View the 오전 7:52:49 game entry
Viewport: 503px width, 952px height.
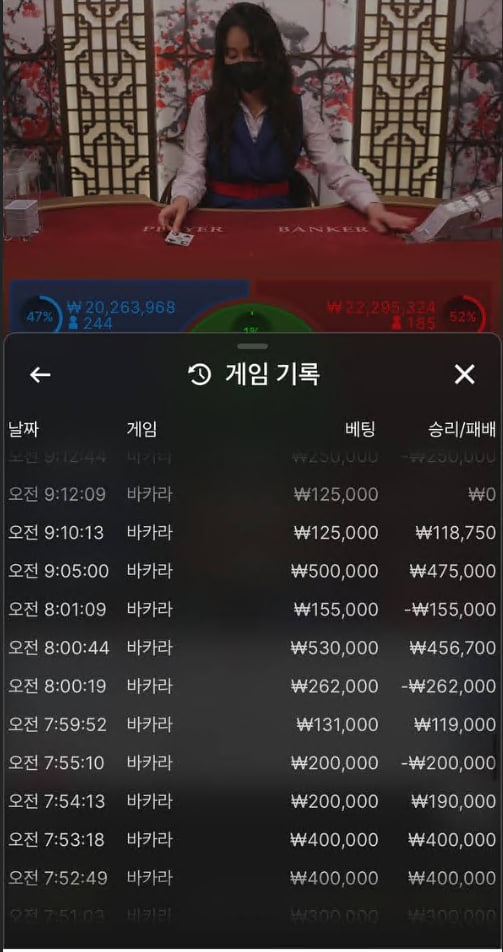pos(252,878)
